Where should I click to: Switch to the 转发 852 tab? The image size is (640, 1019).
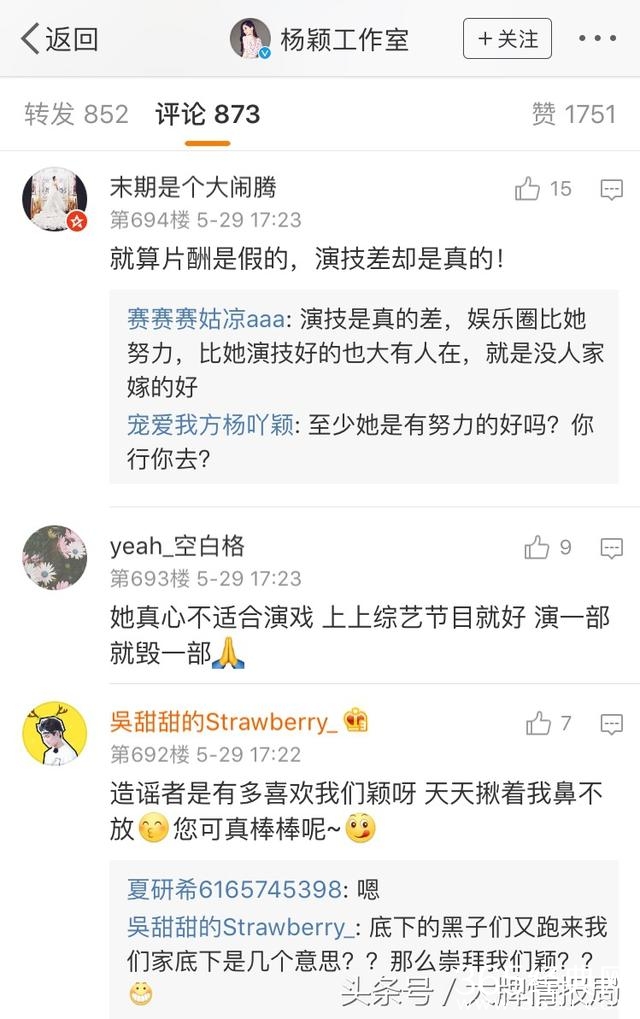click(77, 114)
